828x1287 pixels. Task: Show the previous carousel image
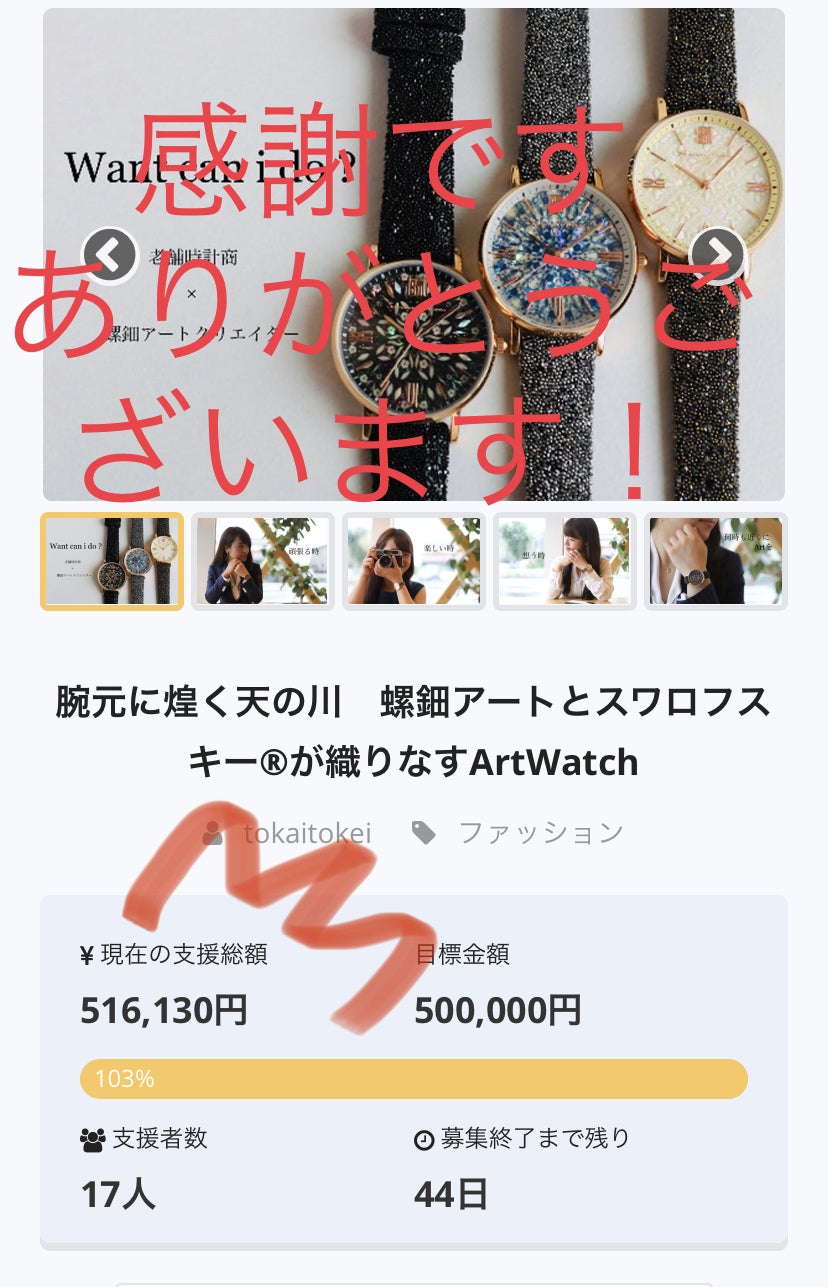pos(109,256)
